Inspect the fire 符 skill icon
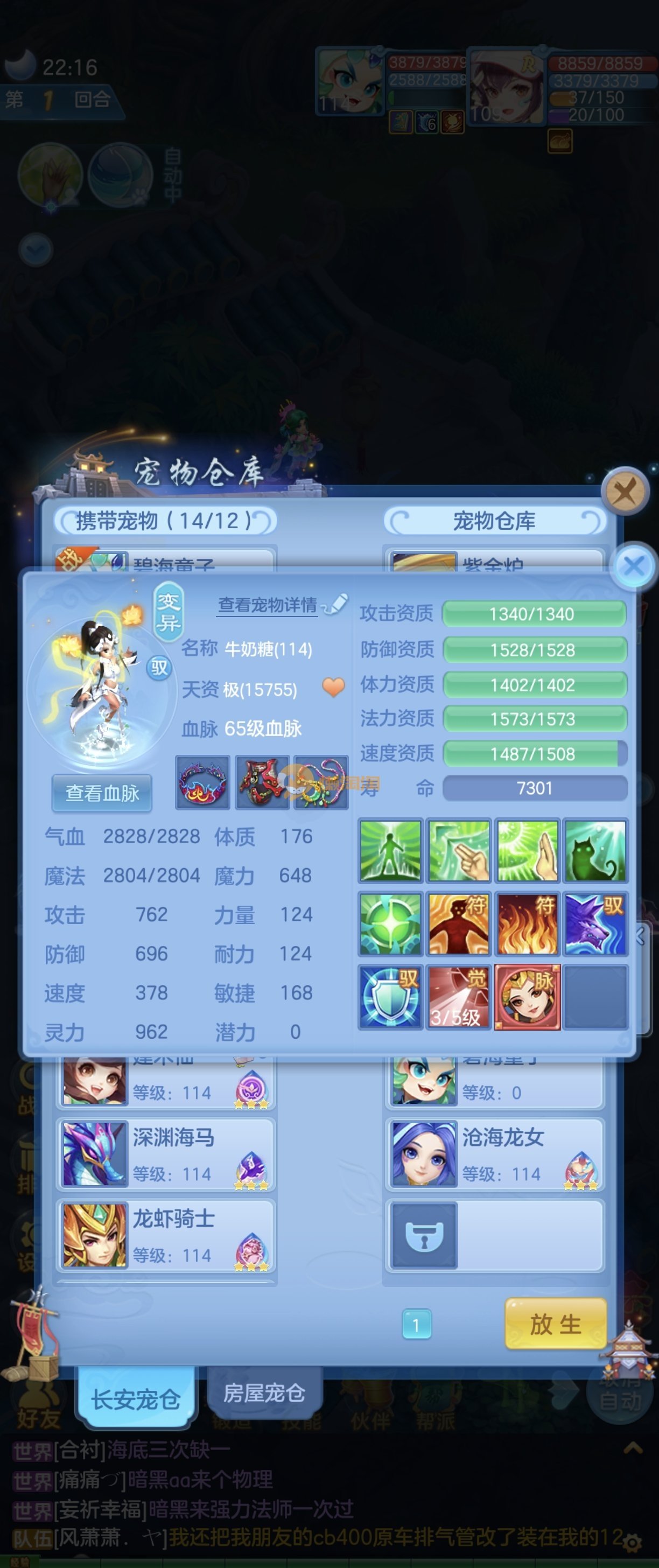Viewport: 659px width, 1568px height. coord(527,924)
